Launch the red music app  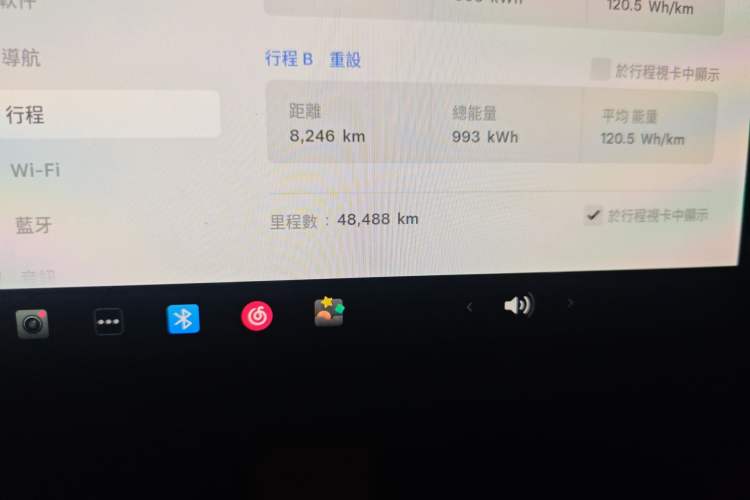click(257, 317)
